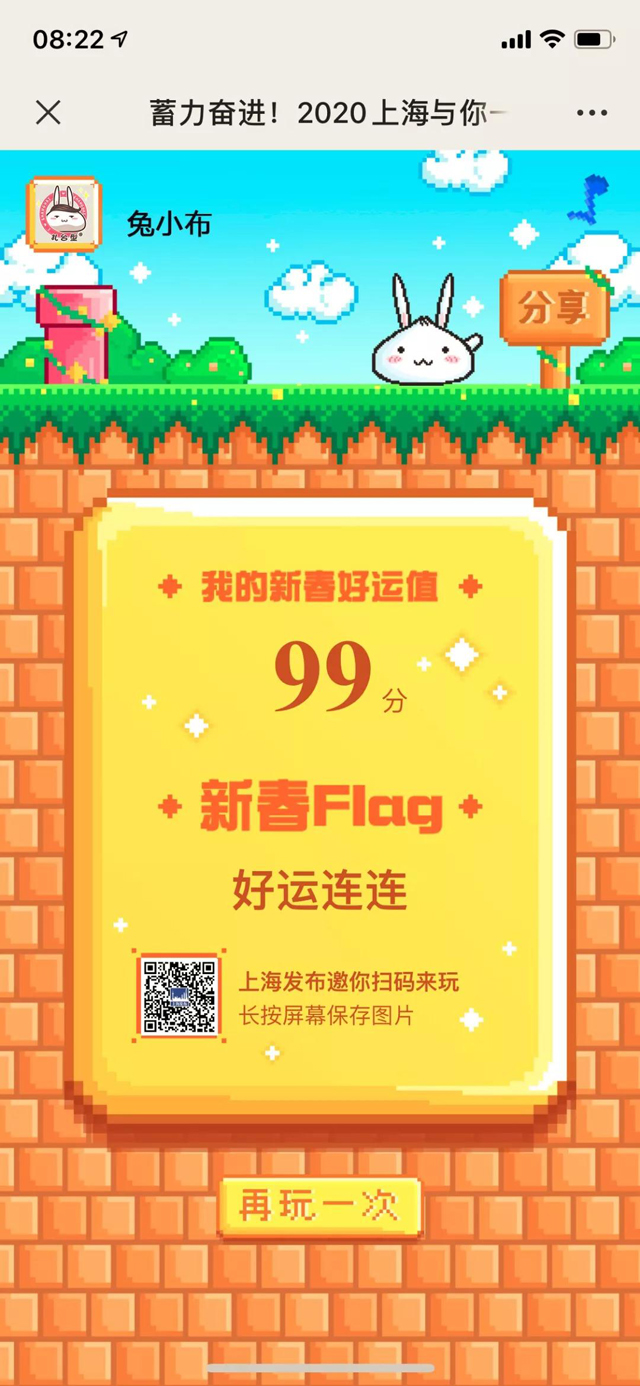Tap the 分享 share sign
This screenshot has height=1386, width=640.
(x=554, y=307)
